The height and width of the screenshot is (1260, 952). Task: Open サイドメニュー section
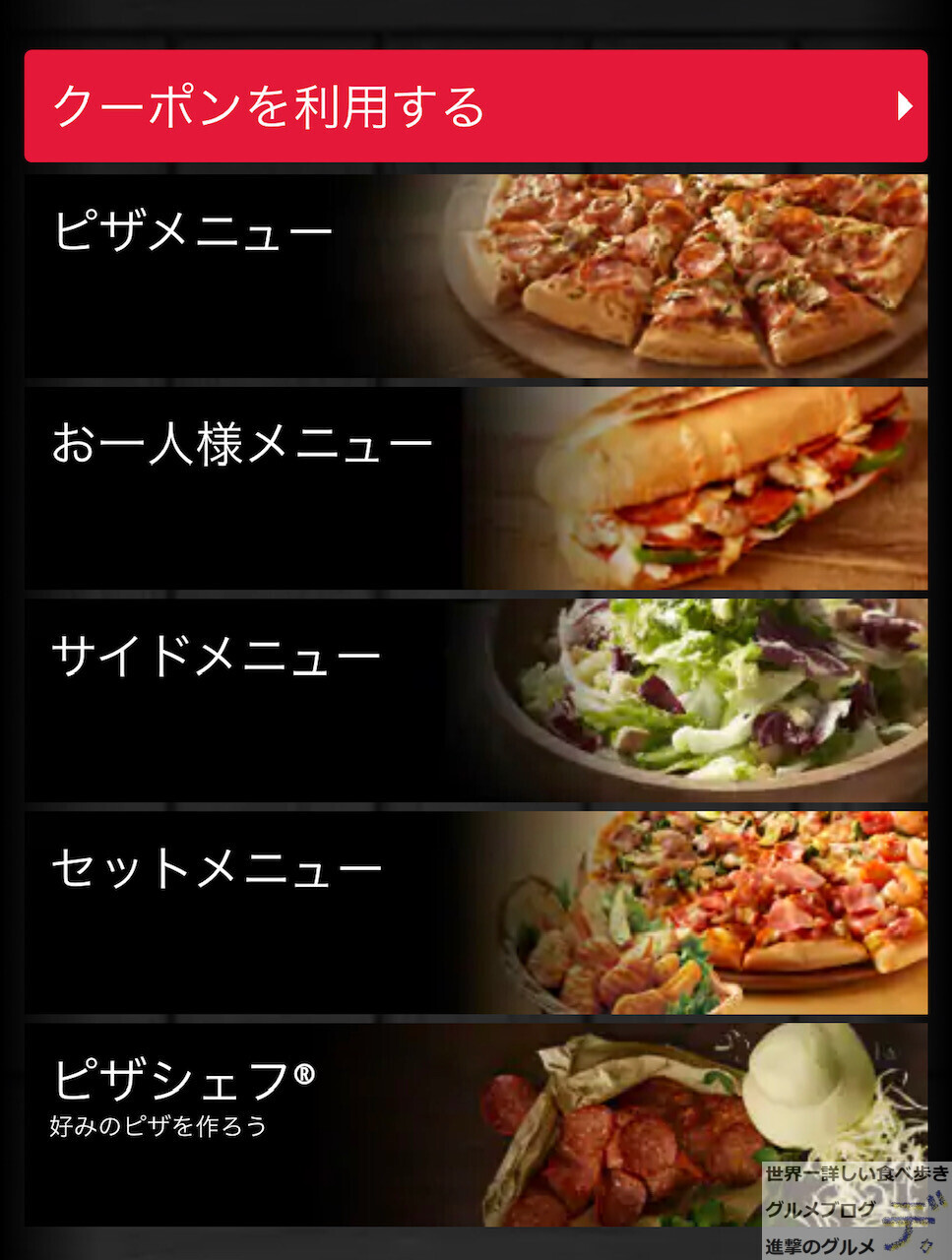point(476,700)
